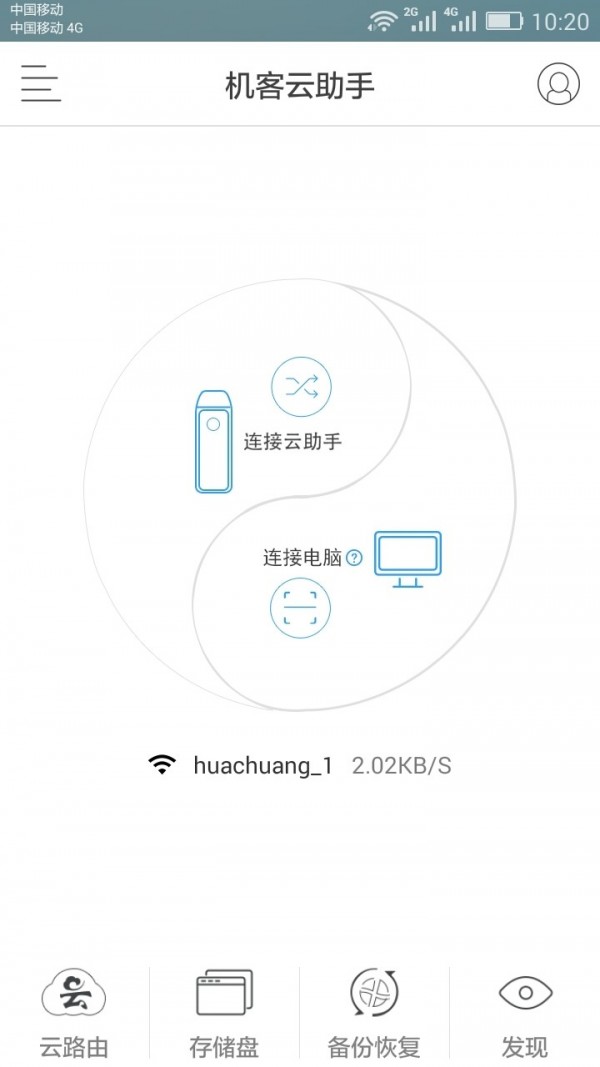Open help next to 连接电脑
600x1067 pixels.
click(x=354, y=558)
